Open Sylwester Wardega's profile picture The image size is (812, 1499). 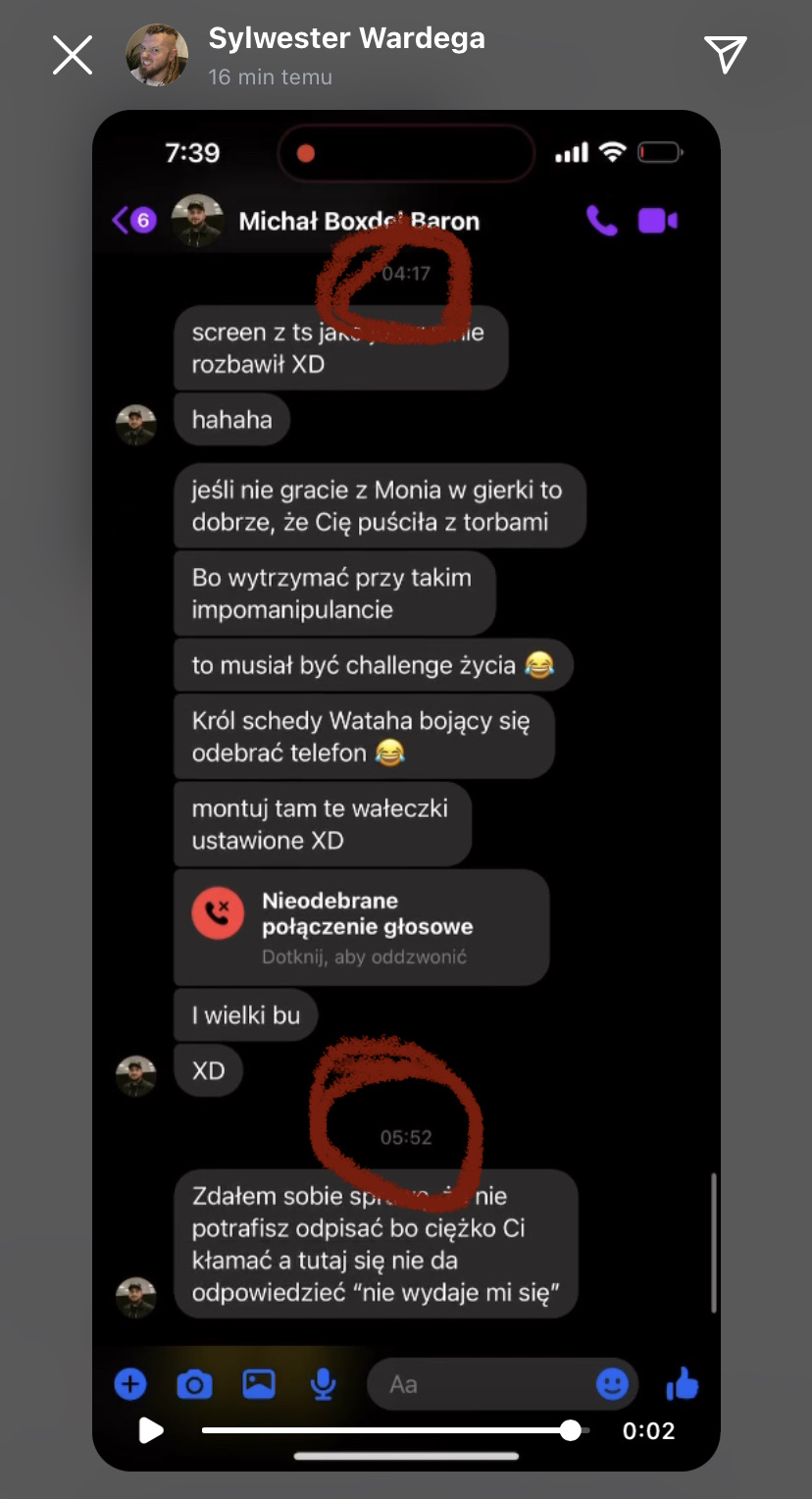click(x=157, y=55)
